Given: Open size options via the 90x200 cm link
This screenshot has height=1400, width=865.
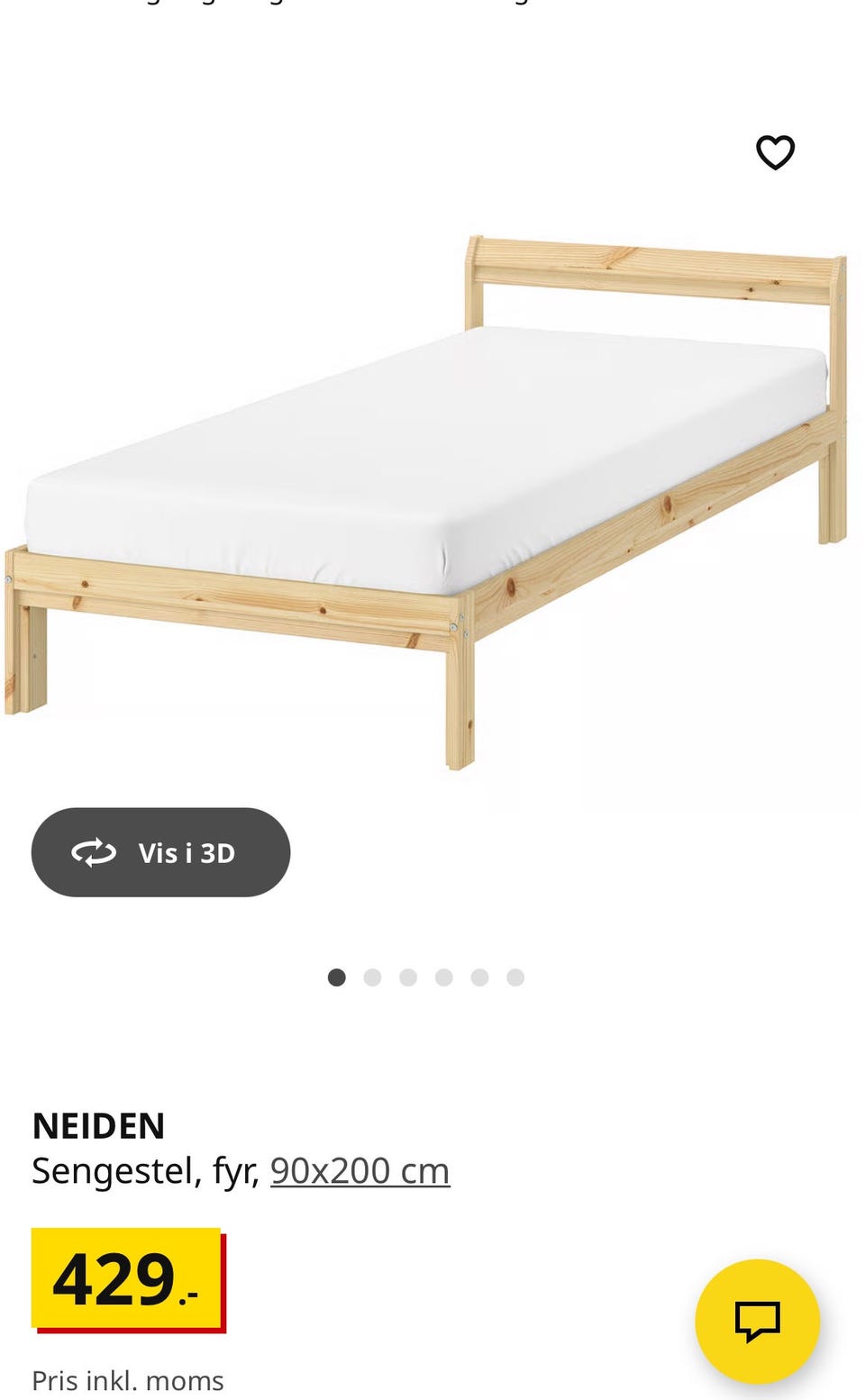Looking at the screenshot, I should [x=360, y=1169].
